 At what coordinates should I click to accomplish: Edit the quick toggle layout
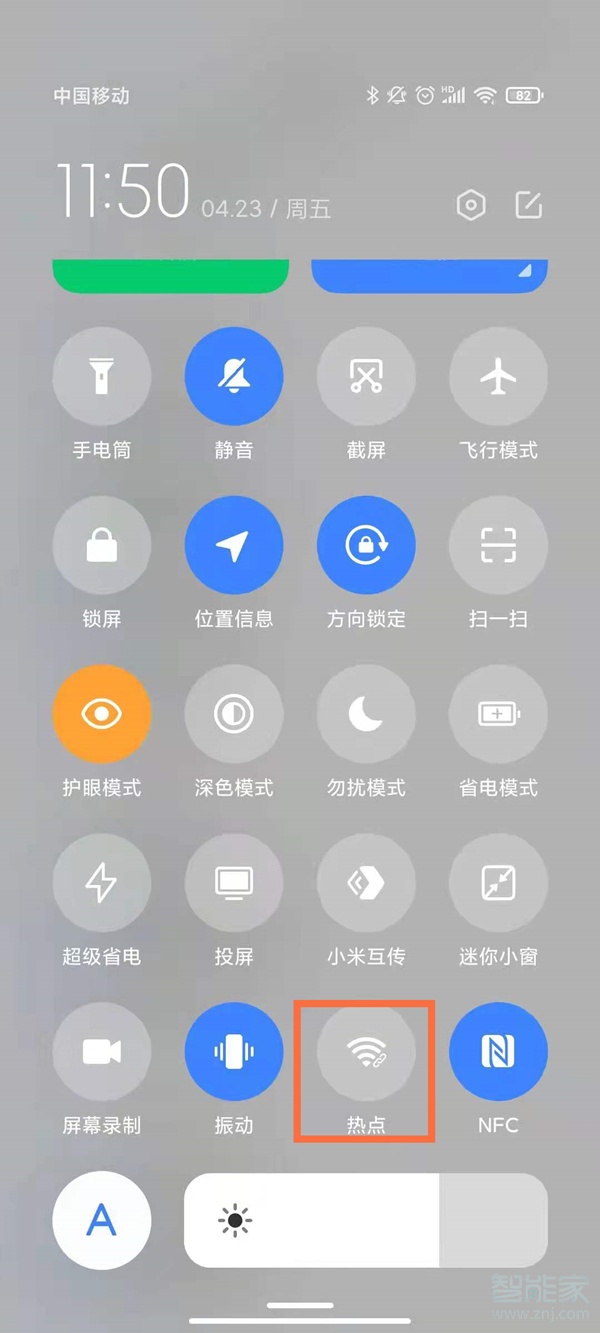pyautogui.click(x=528, y=206)
